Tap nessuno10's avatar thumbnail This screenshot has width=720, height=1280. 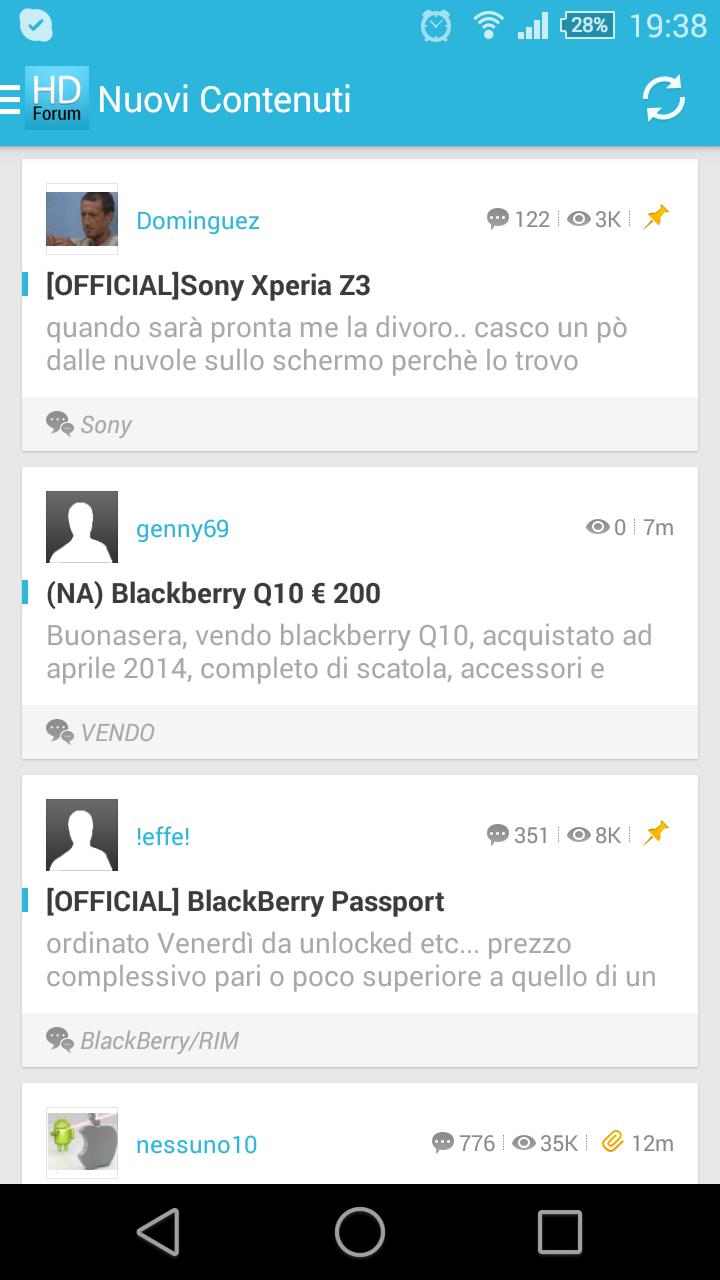pyautogui.click(x=81, y=1142)
